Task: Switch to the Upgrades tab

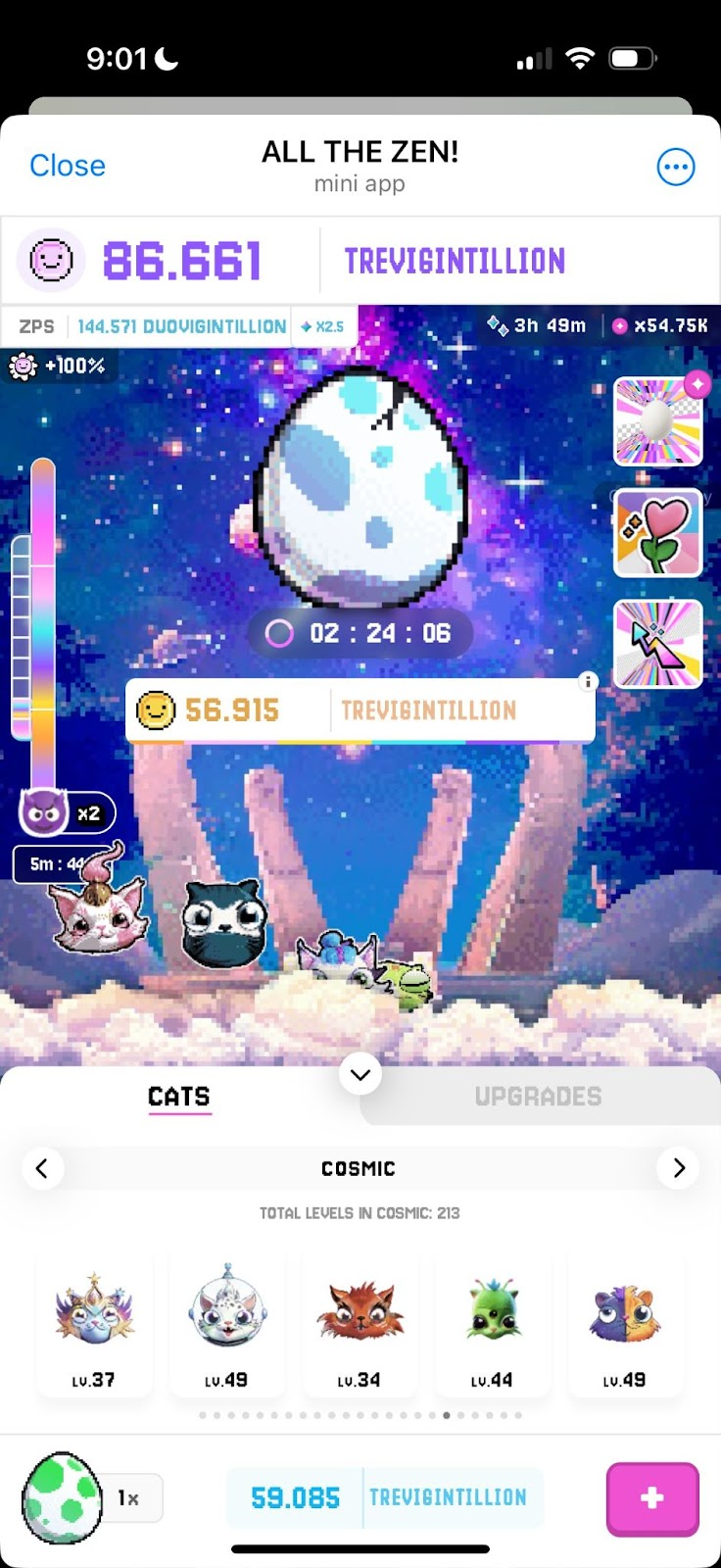Action: (x=538, y=1097)
